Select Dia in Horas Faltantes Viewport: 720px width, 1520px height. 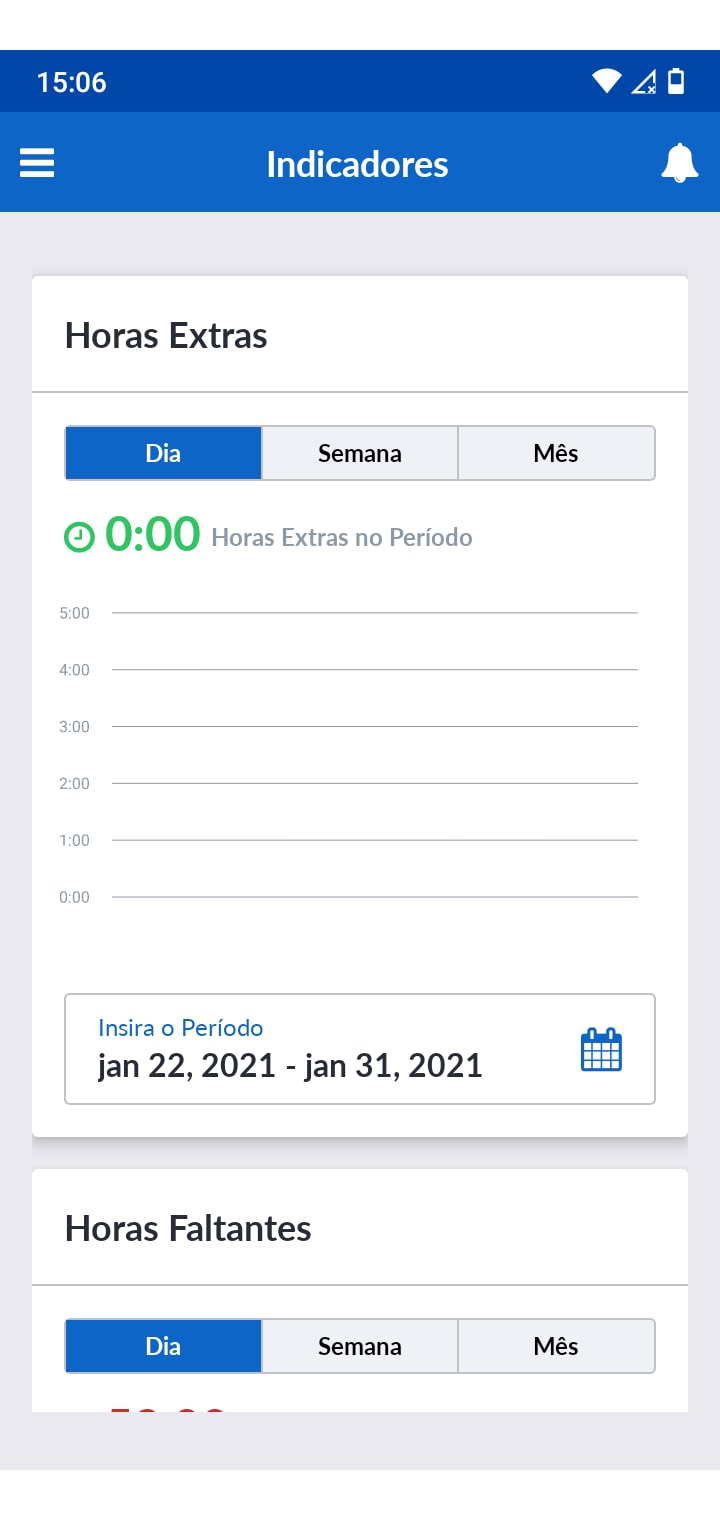tap(163, 1346)
